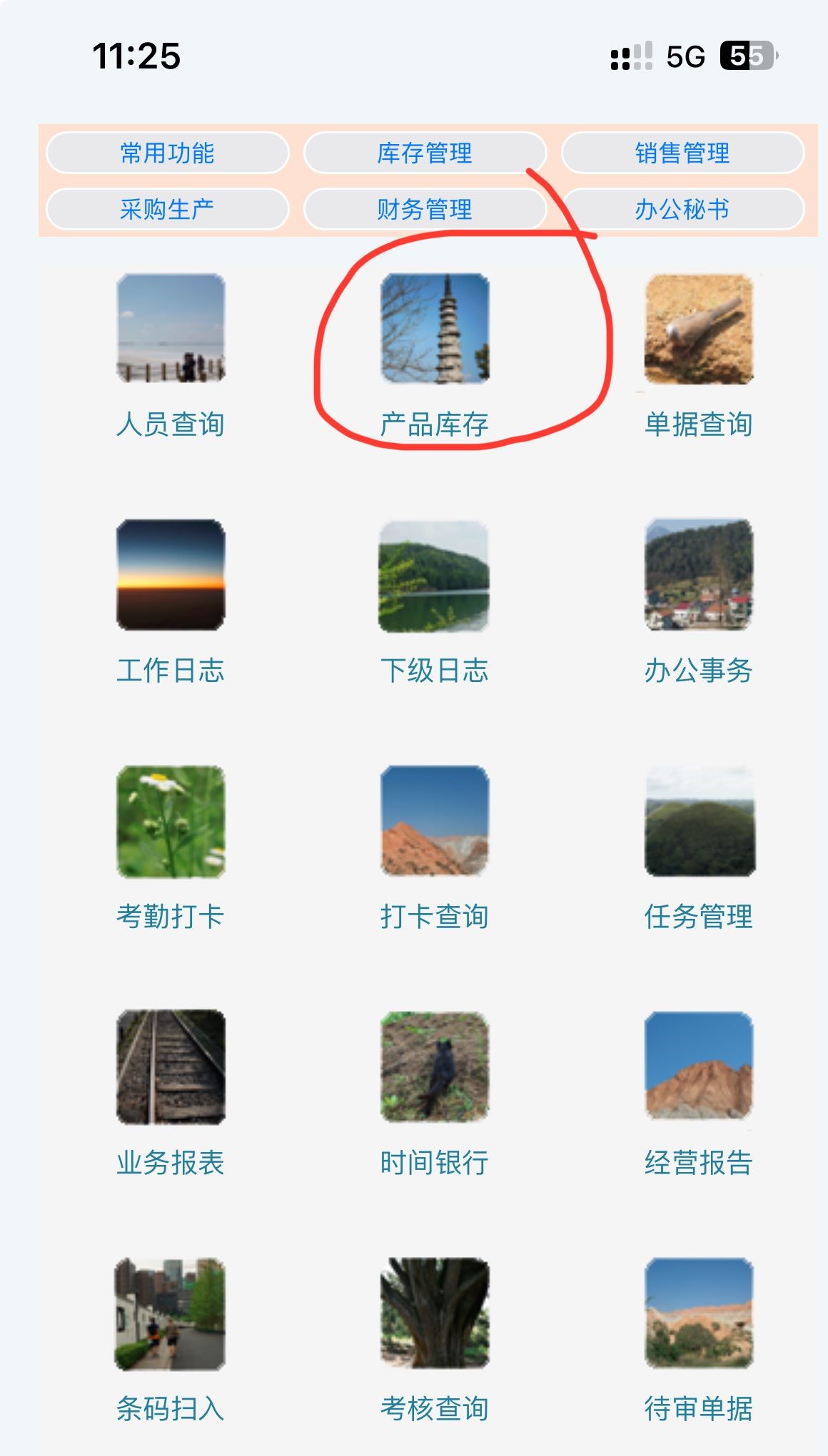Switch to 库存管理 category
The image size is (828, 1456).
(x=425, y=153)
